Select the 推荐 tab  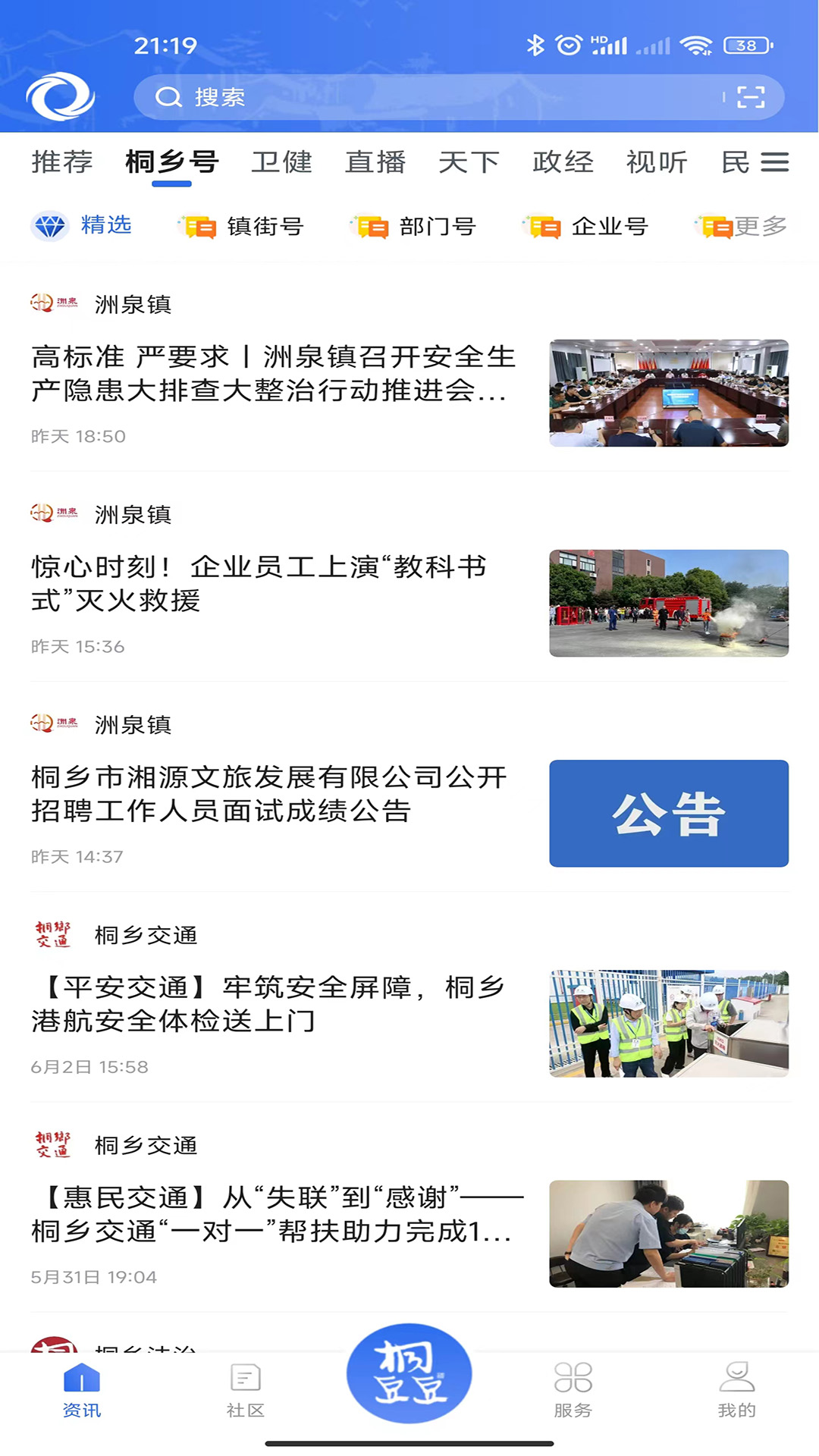point(61,162)
